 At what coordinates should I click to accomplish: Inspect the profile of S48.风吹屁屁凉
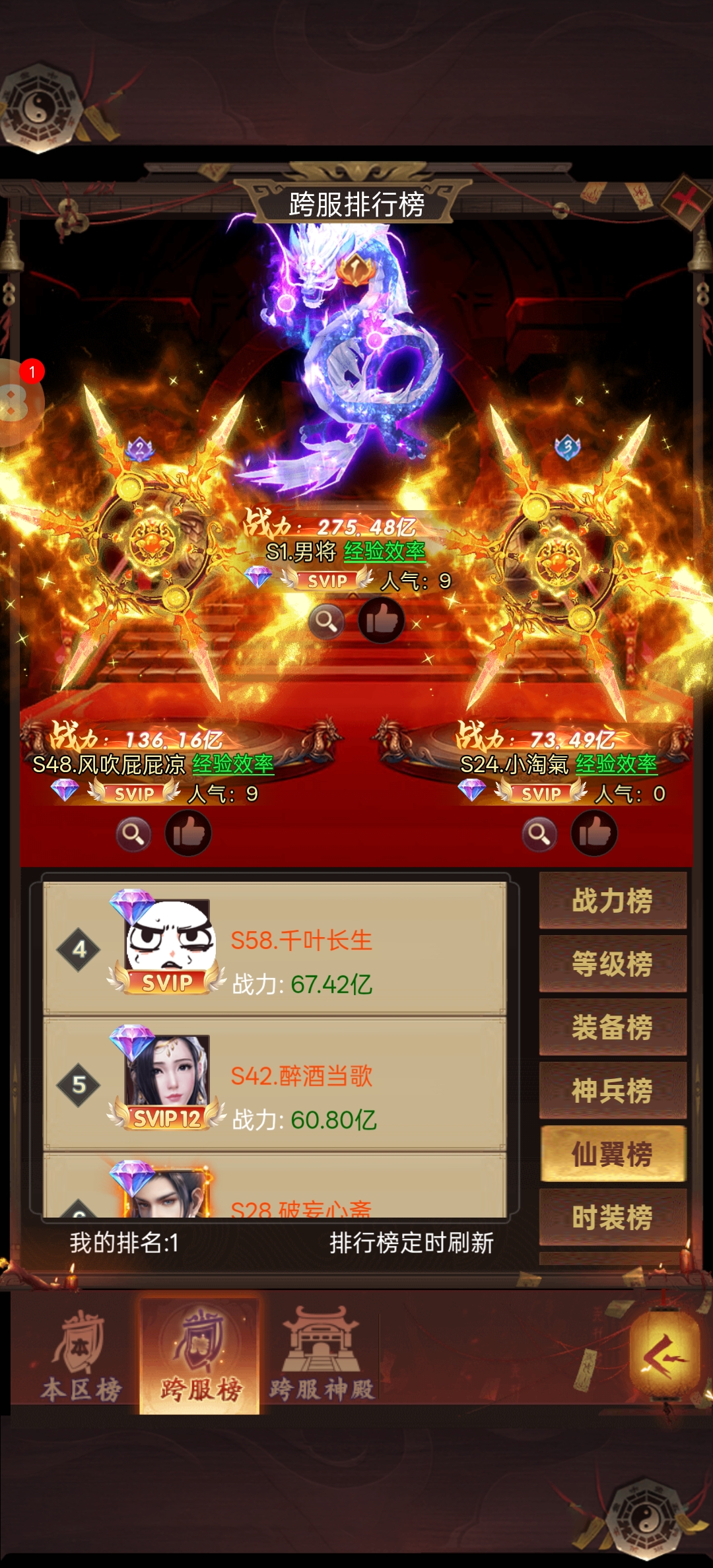coord(133,834)
